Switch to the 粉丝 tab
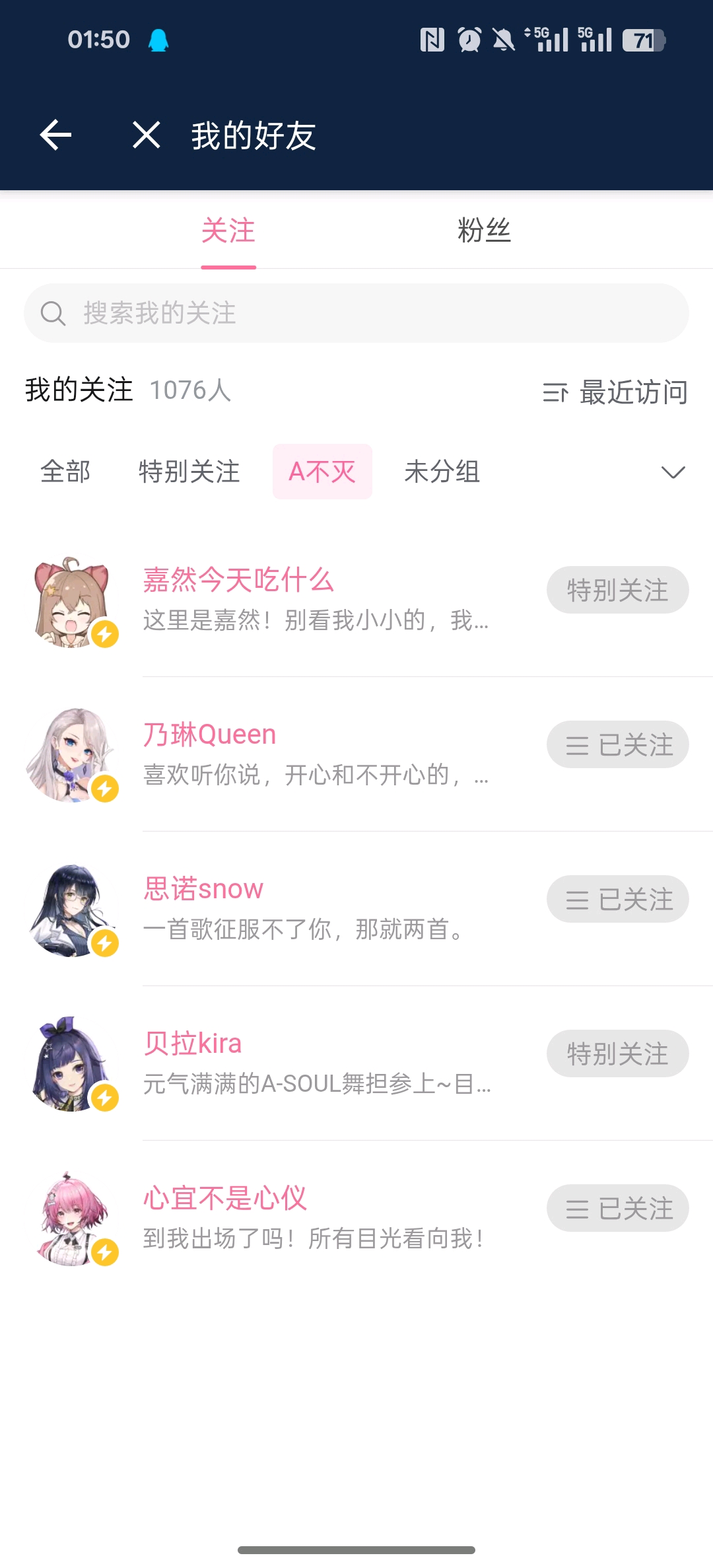Image resolution: width=713 pixels, height=1568 pixels. [484, 231]
